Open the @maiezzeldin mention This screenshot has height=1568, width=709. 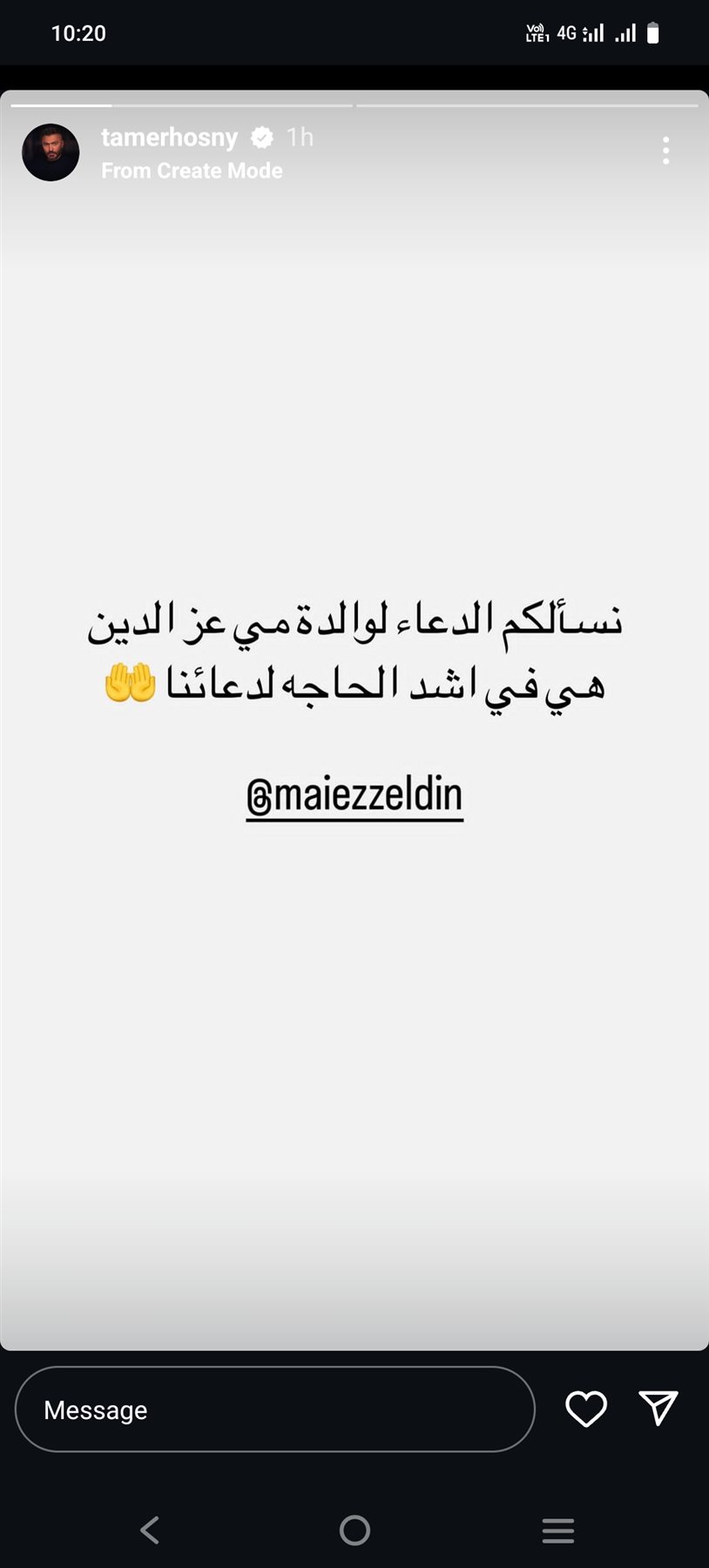click(354, 795)
